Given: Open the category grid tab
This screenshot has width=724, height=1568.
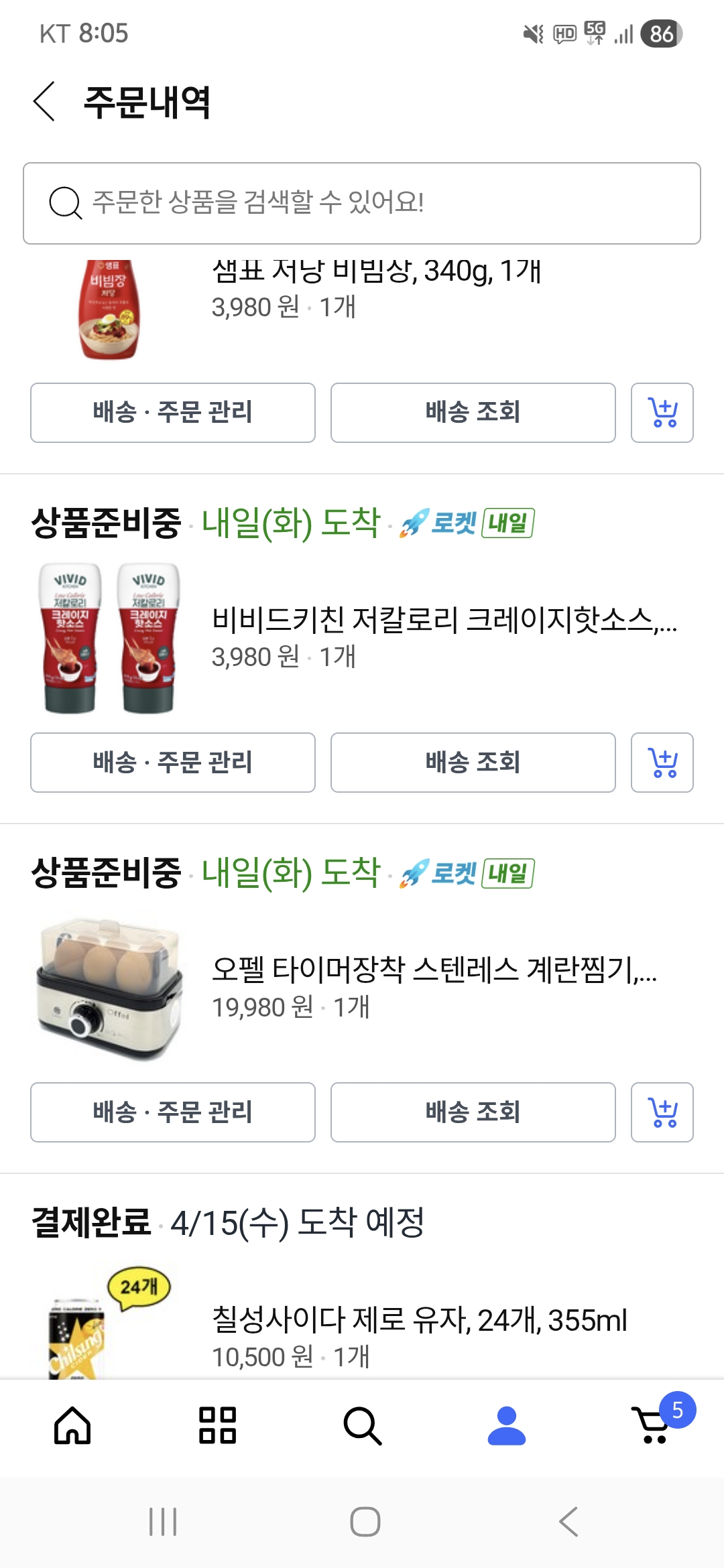Looking at the screenshot, I should 217,1425.
